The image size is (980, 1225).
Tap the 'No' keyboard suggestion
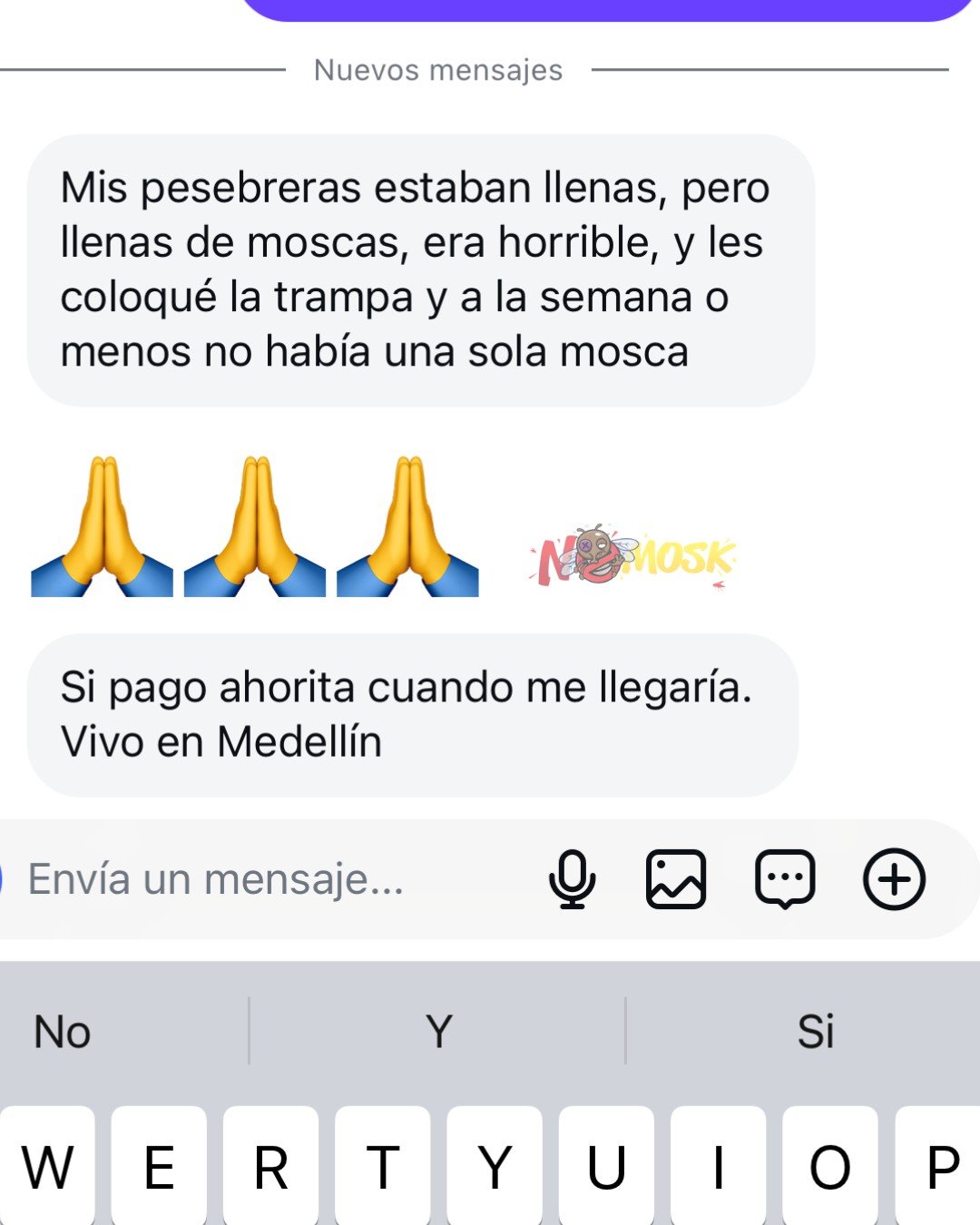pyautogui.click(x=64, y=1032)
